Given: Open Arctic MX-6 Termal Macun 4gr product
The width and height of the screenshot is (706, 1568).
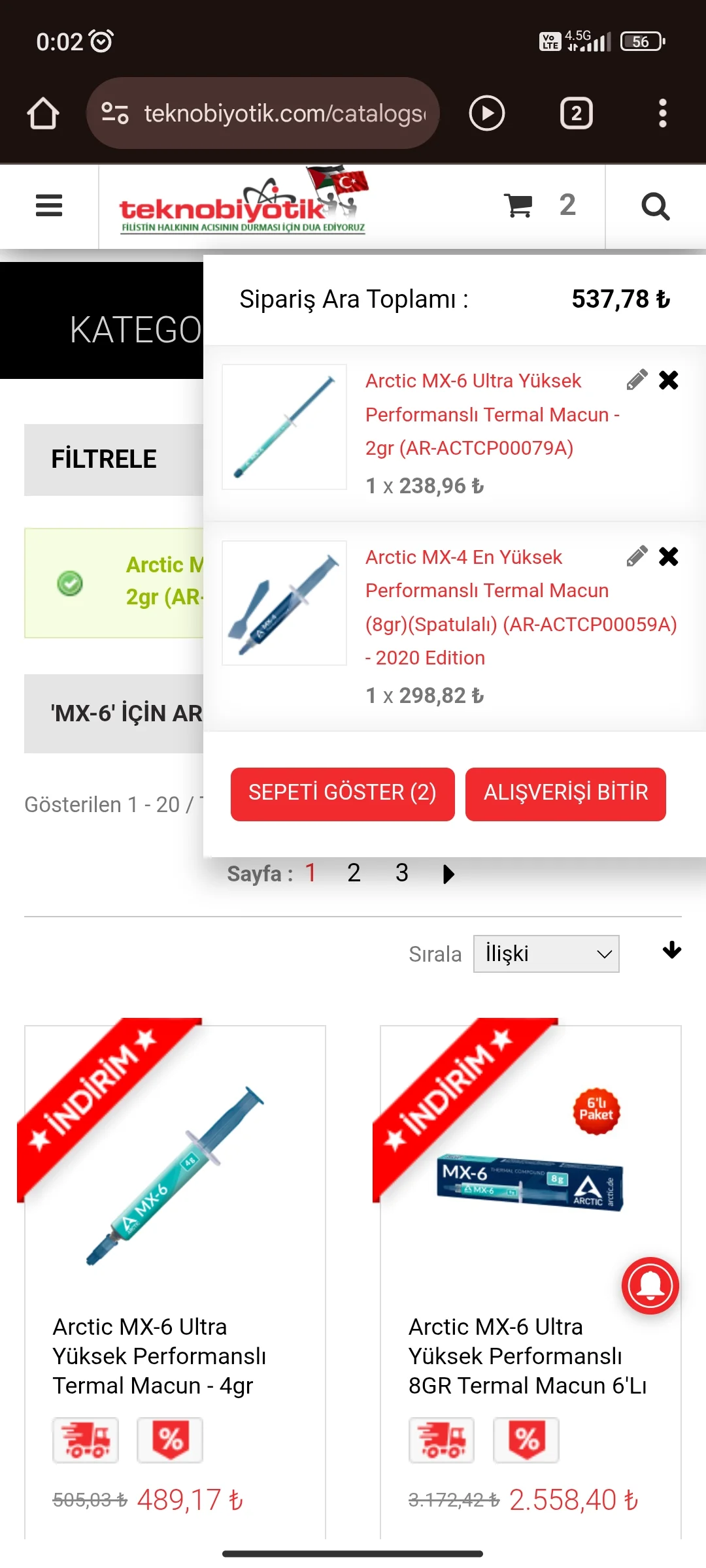Looking at the screenshot, I should [159, 1356].
